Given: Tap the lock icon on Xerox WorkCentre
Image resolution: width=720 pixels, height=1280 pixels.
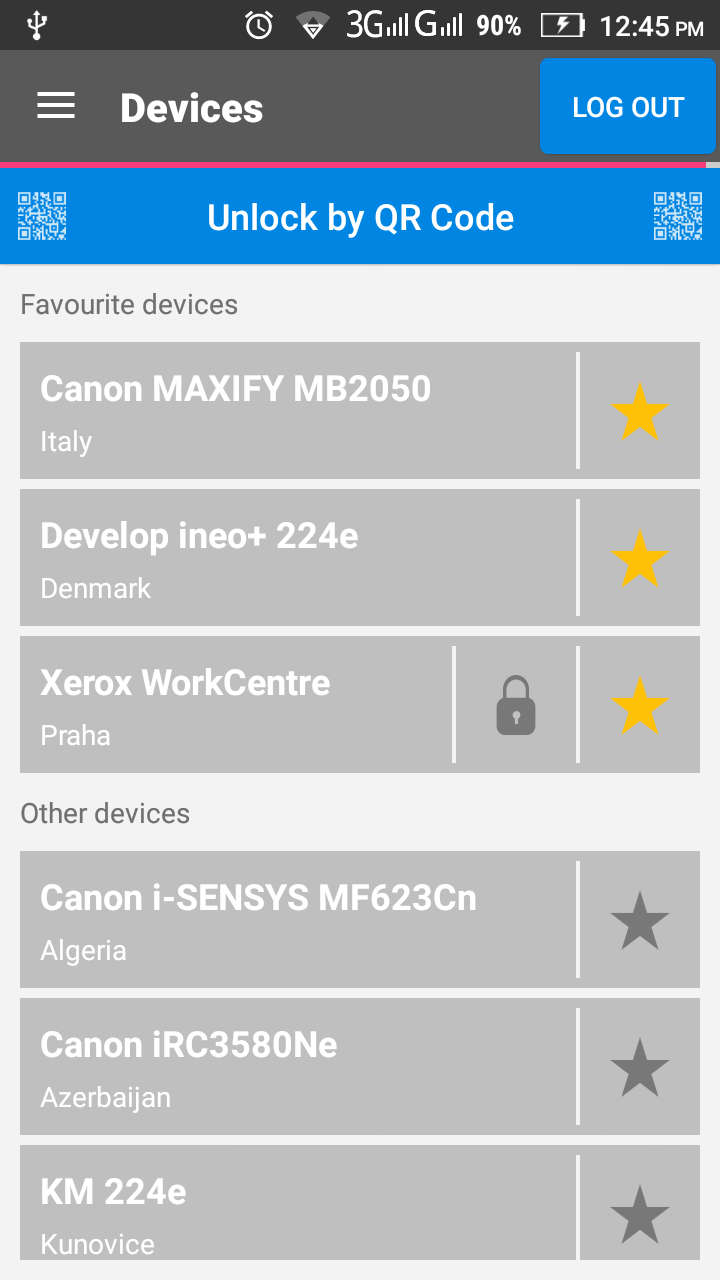Looking at the screenshot, I should [x=516, y=705].
